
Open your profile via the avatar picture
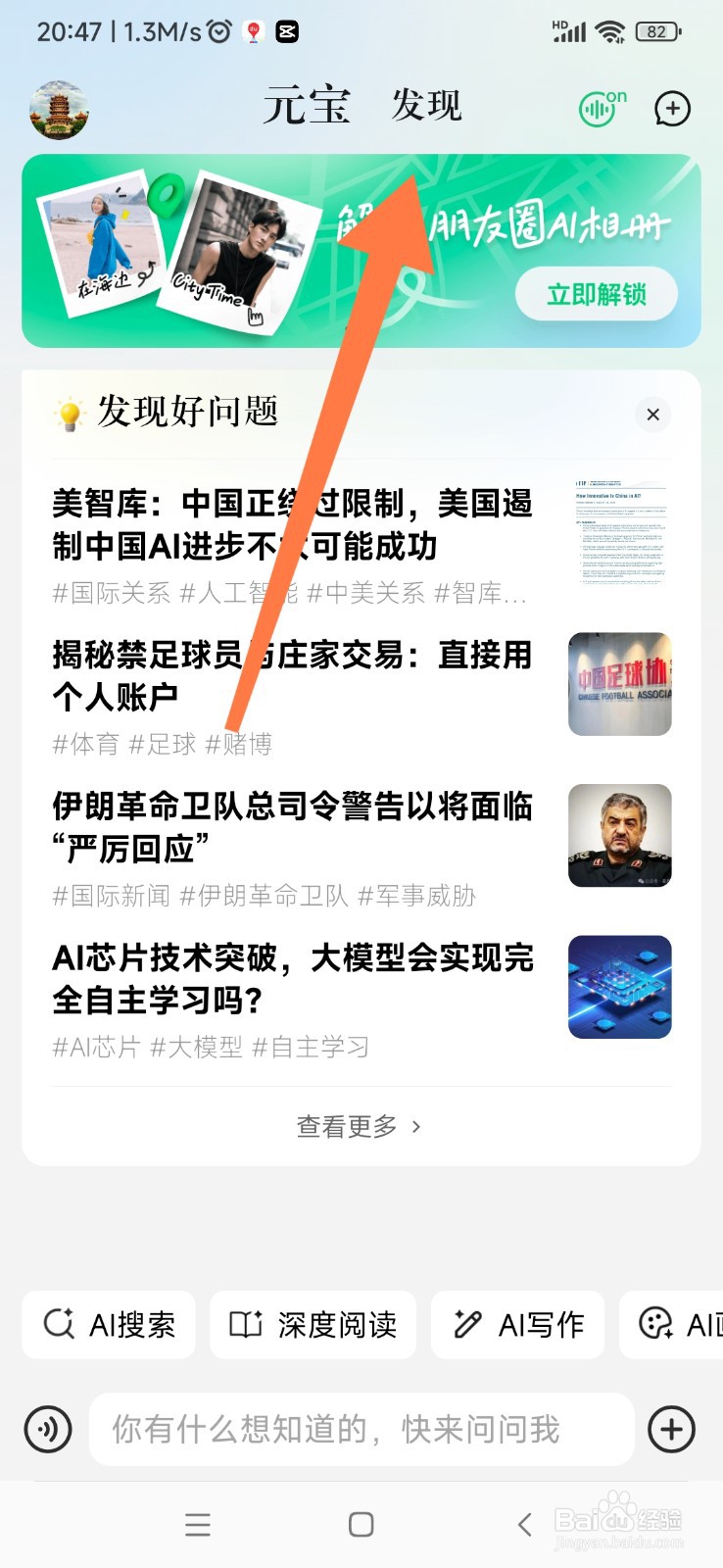[59, 109]
